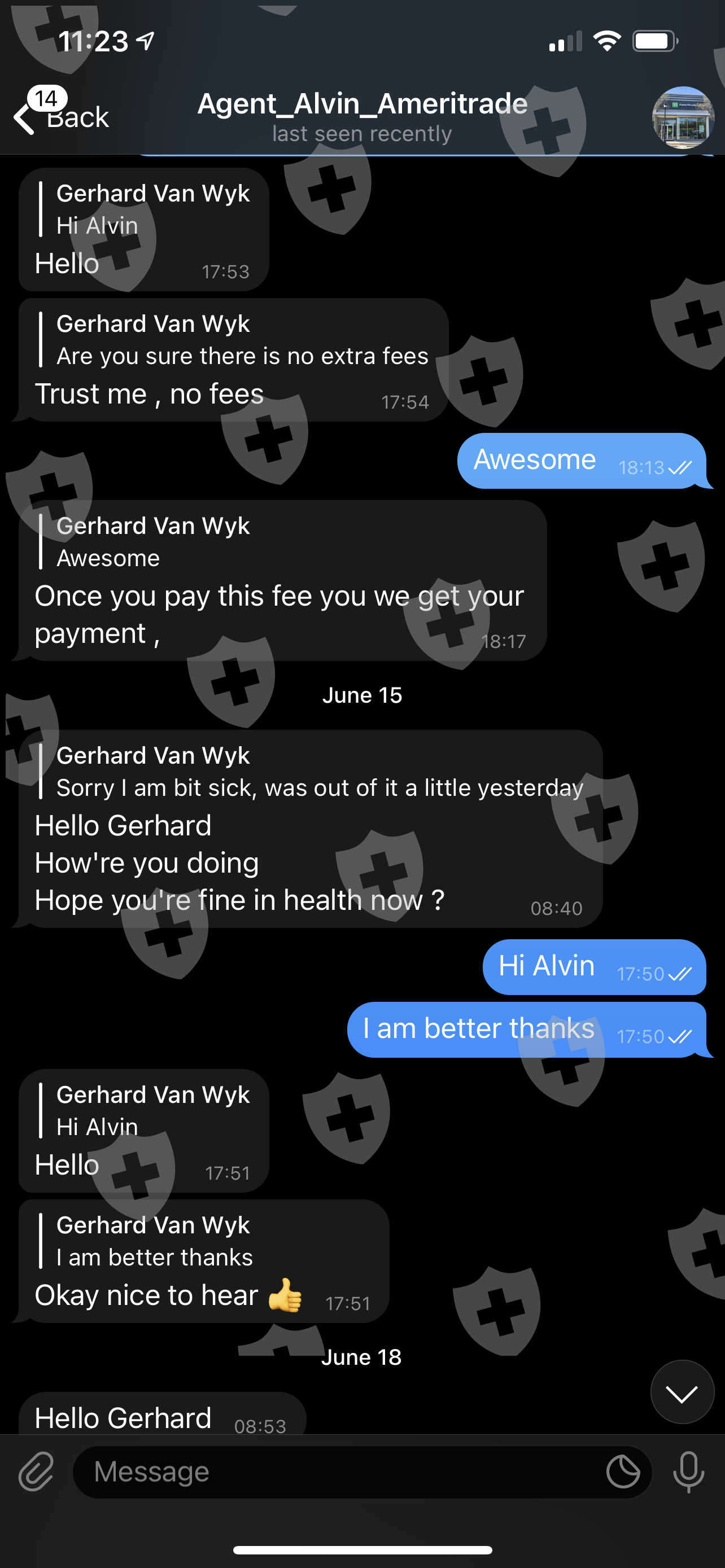Screen dimensions: 725x1568
Task: Open the Agent_Alvin_Ameritrade chat header info
Action: pyautogui.click(x=362, y=116)
